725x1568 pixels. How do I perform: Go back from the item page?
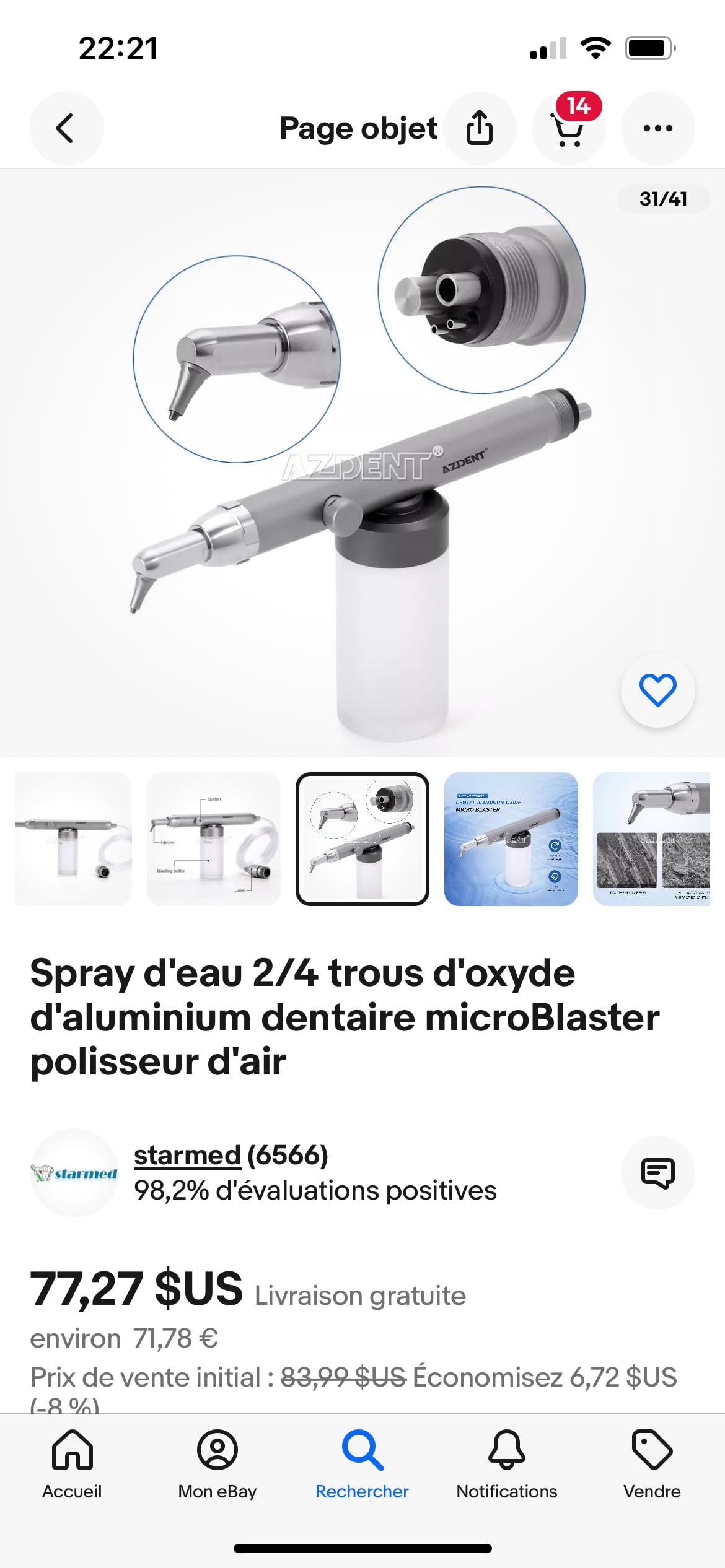coord(66,128)
